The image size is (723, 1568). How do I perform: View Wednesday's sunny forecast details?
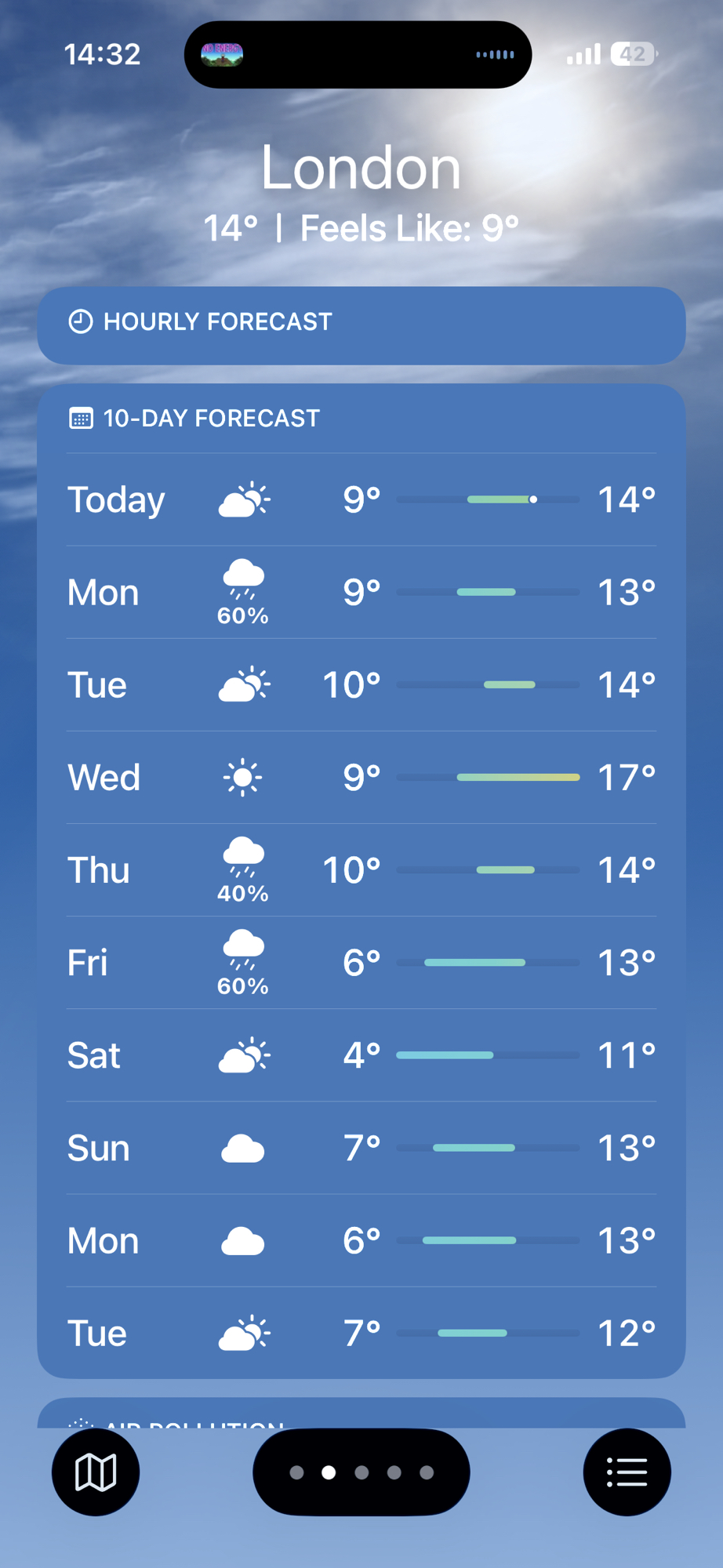(361, 778)
